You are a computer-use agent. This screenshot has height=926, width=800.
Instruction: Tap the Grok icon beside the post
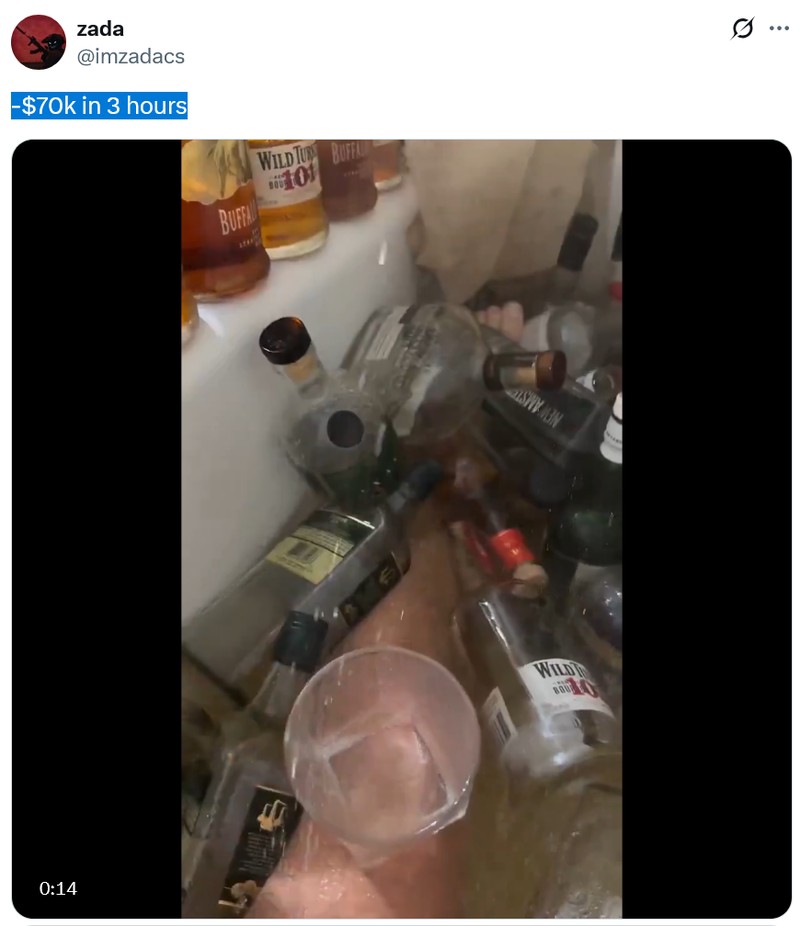tap(742, 29)
